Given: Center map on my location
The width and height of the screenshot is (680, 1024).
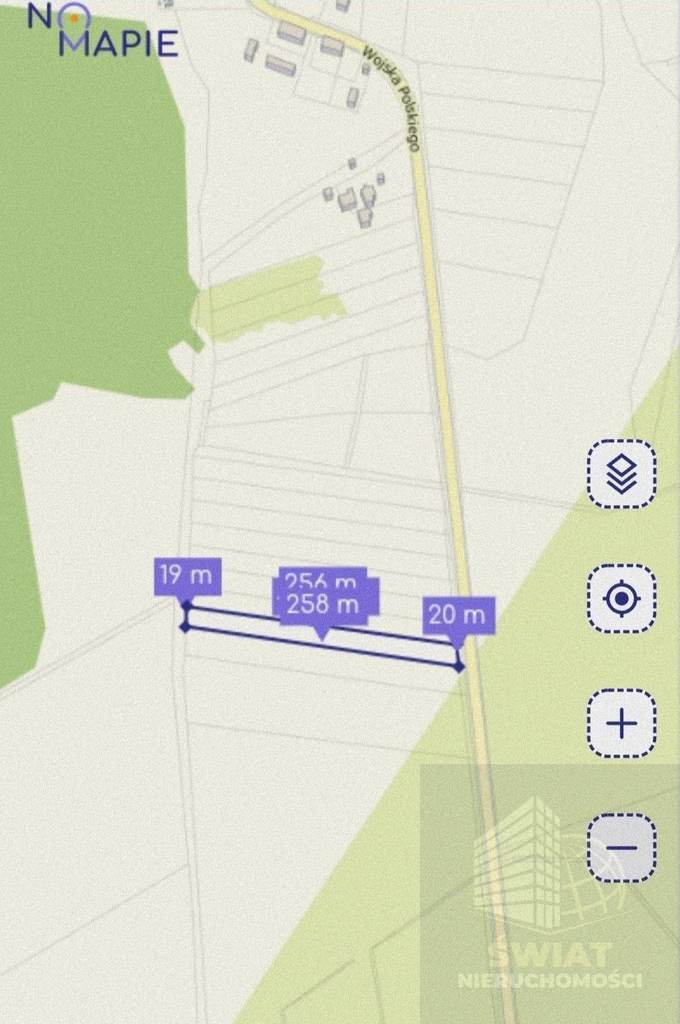Looking at the screenshot, I should [621, 599].
